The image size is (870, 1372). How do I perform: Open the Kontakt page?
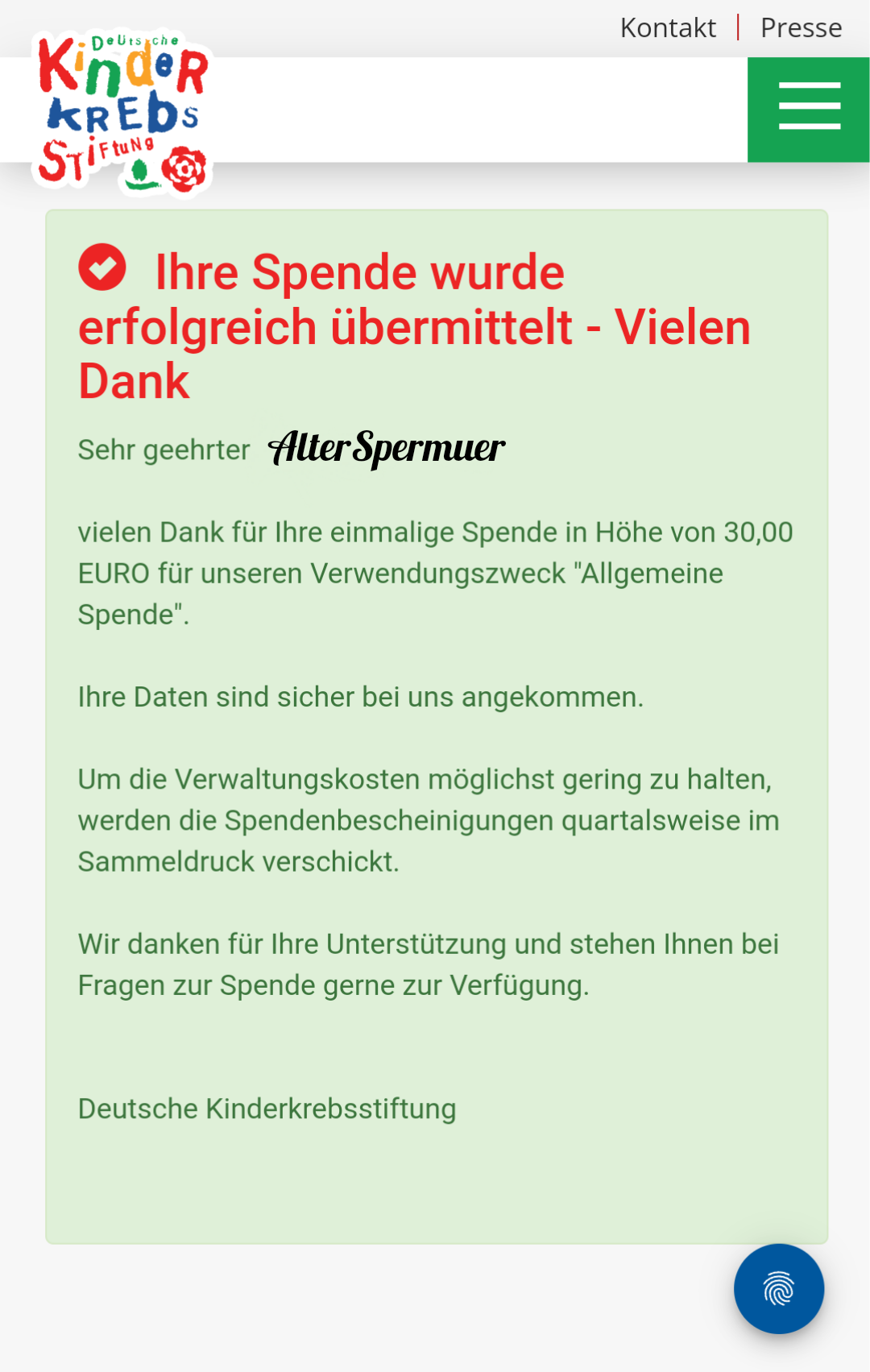coord(667,28)
